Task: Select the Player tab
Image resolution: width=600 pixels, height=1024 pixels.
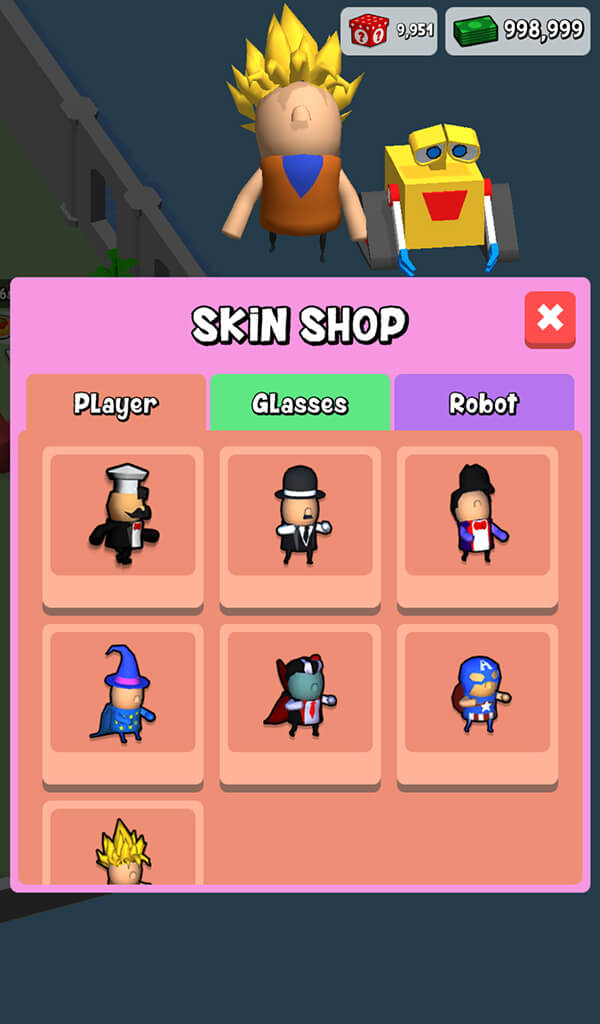Action: (116, 403)
